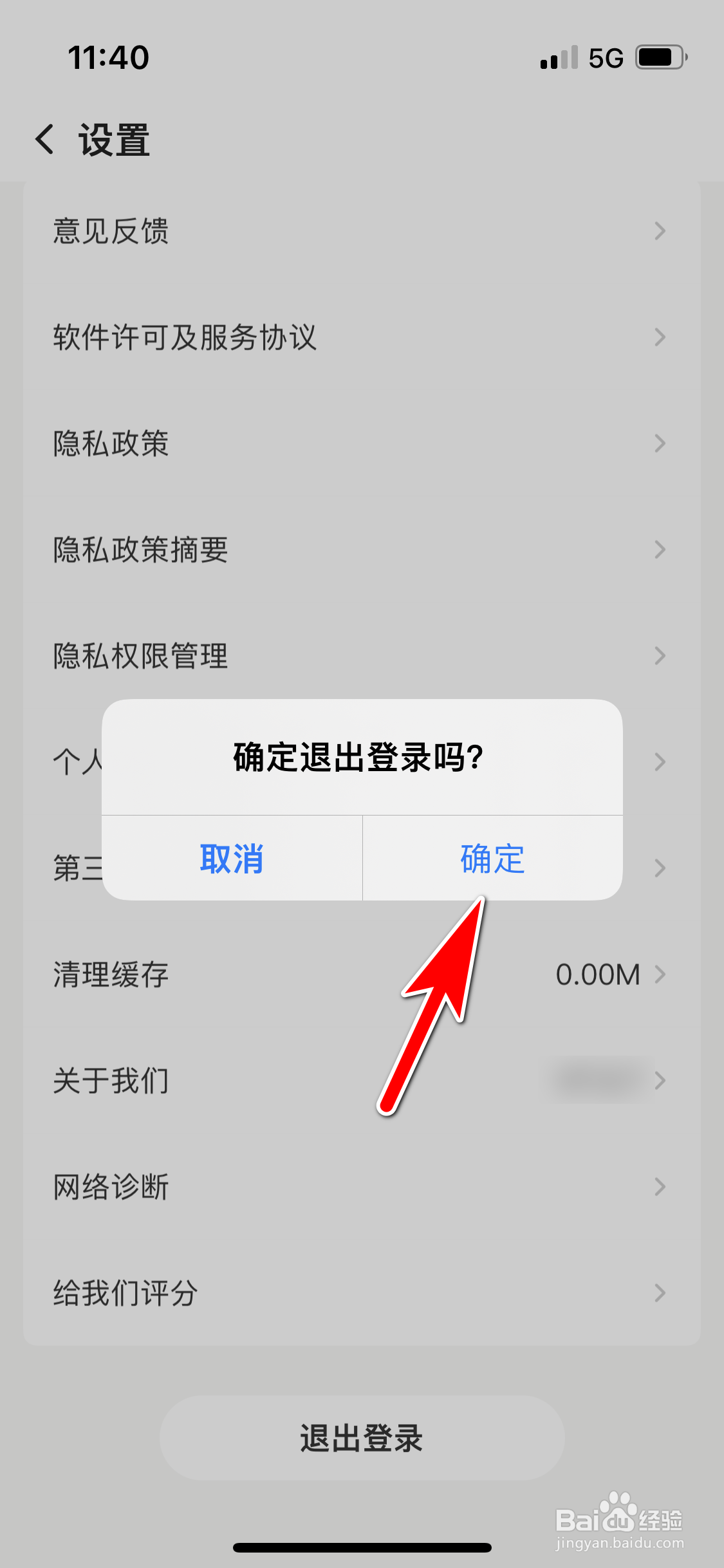Confirm logout by tapping 确定
The width and height of the screenshot is (724, 1568).
point(490,858)
